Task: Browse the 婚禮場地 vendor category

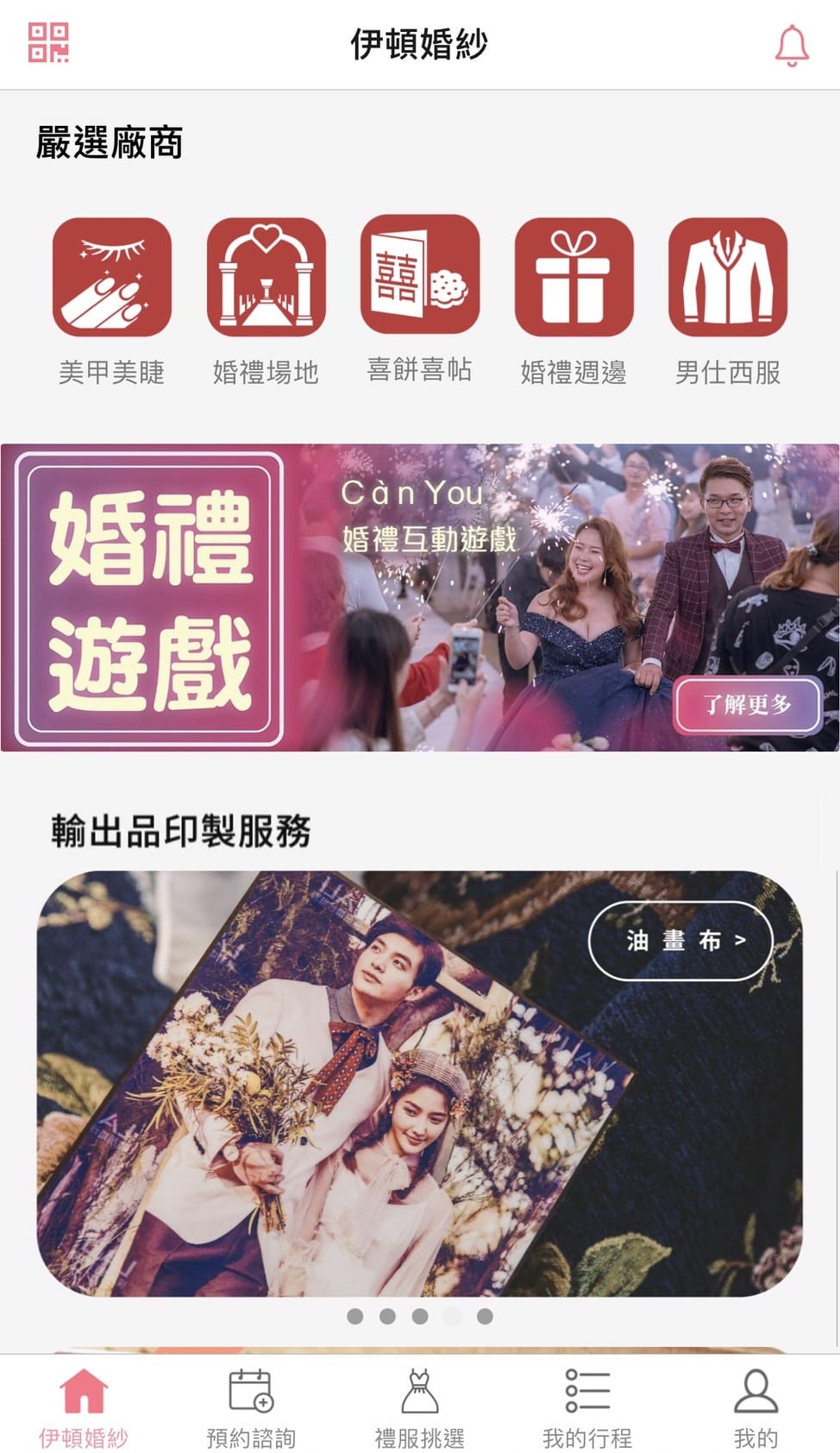Action: (x=266, y=277)
